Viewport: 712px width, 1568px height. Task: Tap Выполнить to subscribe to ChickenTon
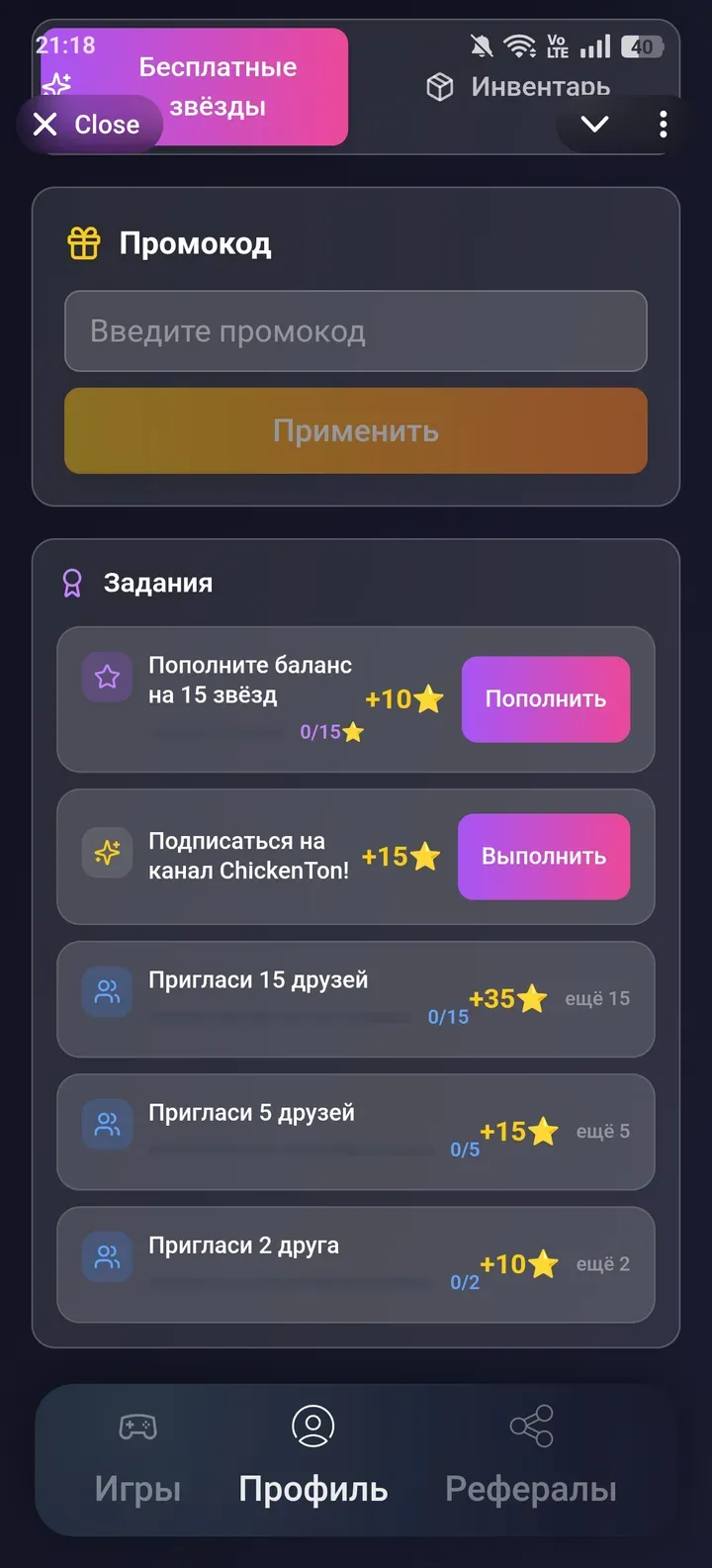(x=543, y=857)
